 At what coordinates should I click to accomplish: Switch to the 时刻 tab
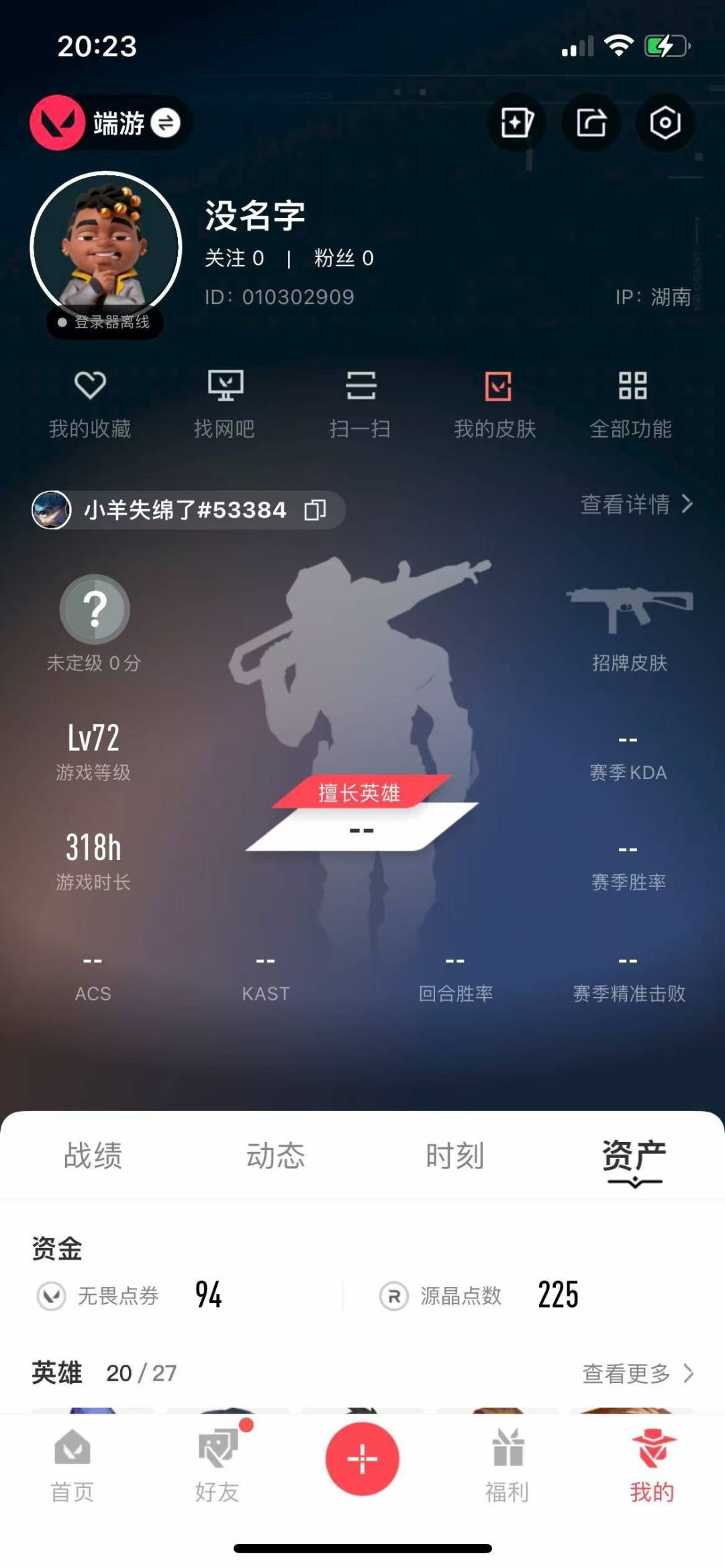point(454,1155)
